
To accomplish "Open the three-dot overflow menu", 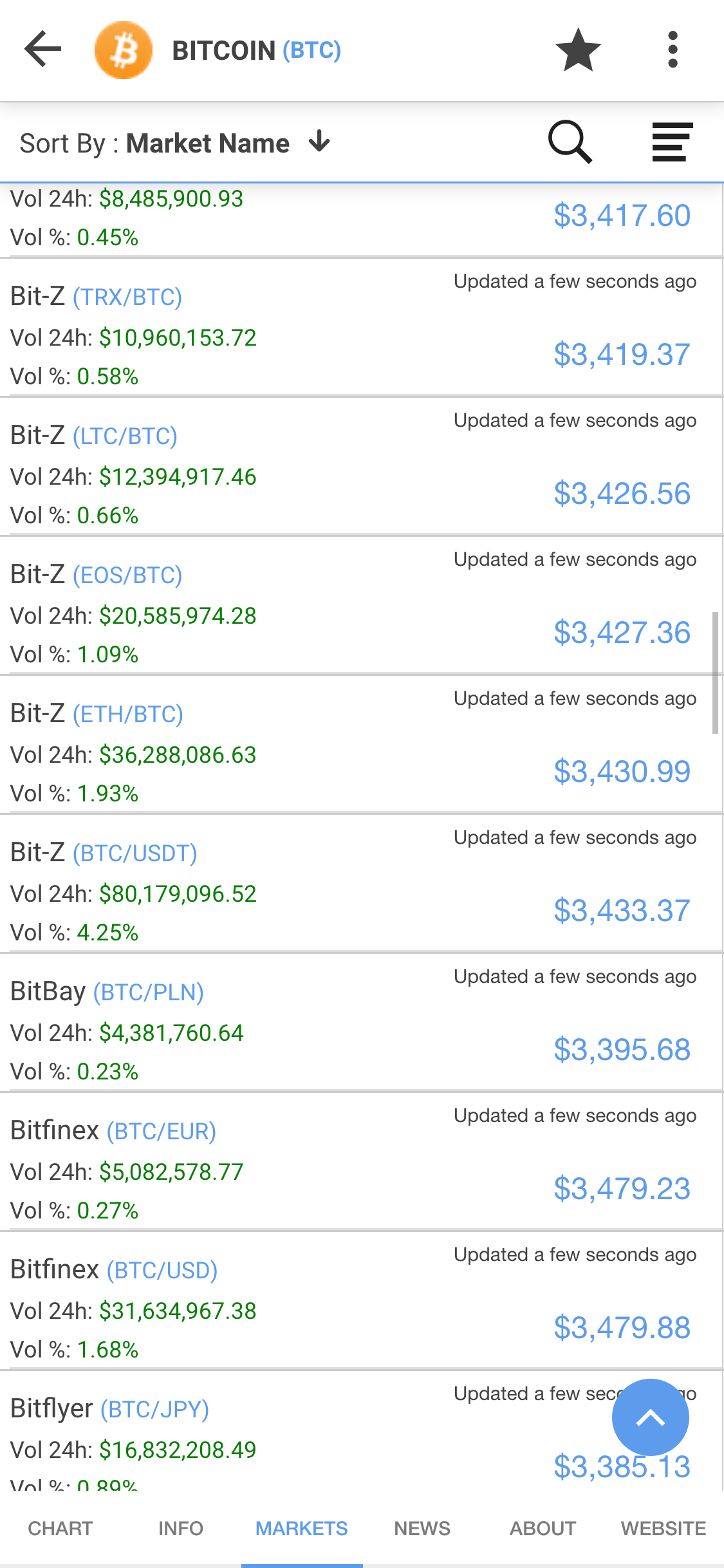I will (x=673, y=50).
